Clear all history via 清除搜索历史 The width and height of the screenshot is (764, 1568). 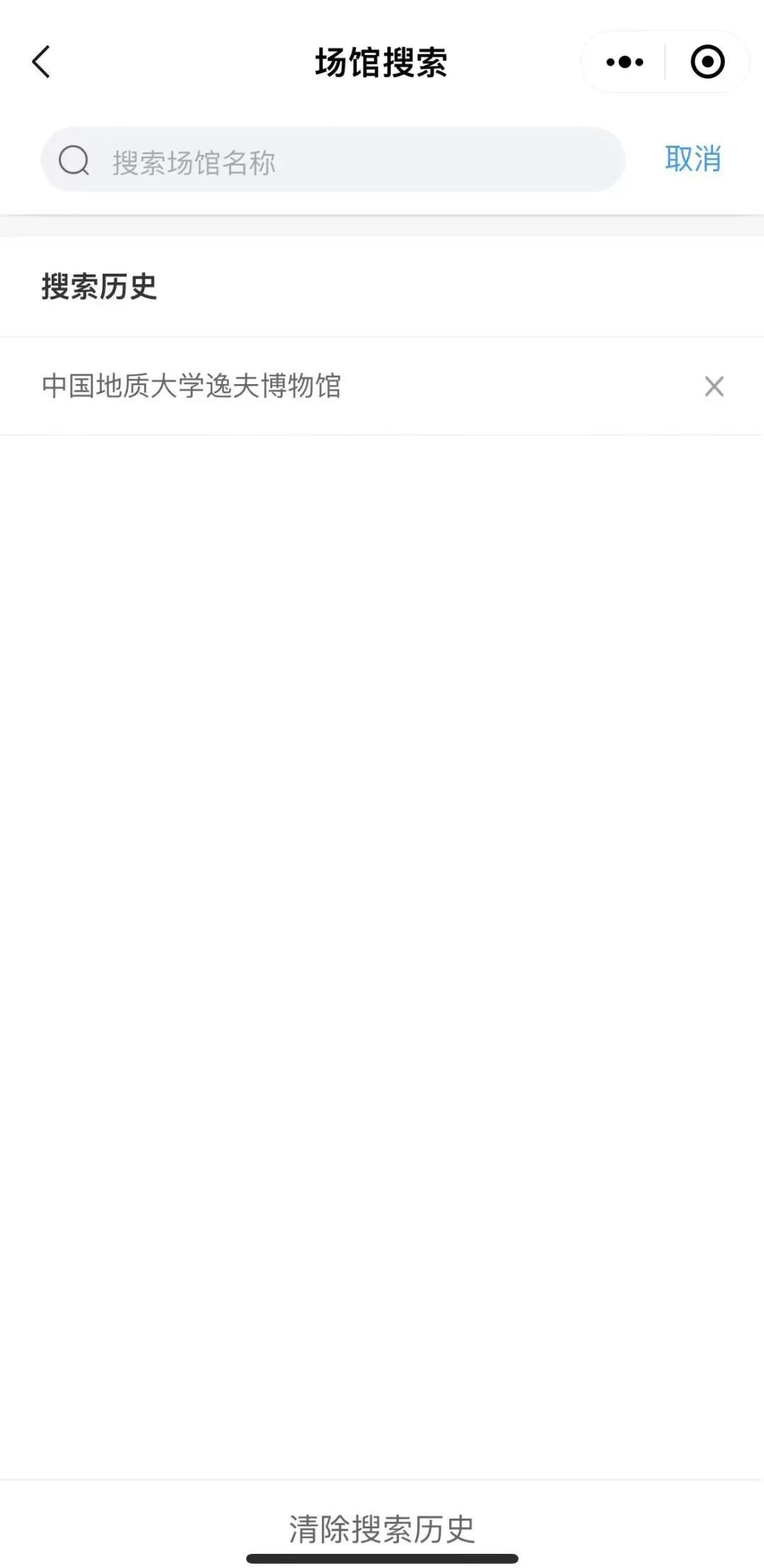click(x=382, y=1529)
